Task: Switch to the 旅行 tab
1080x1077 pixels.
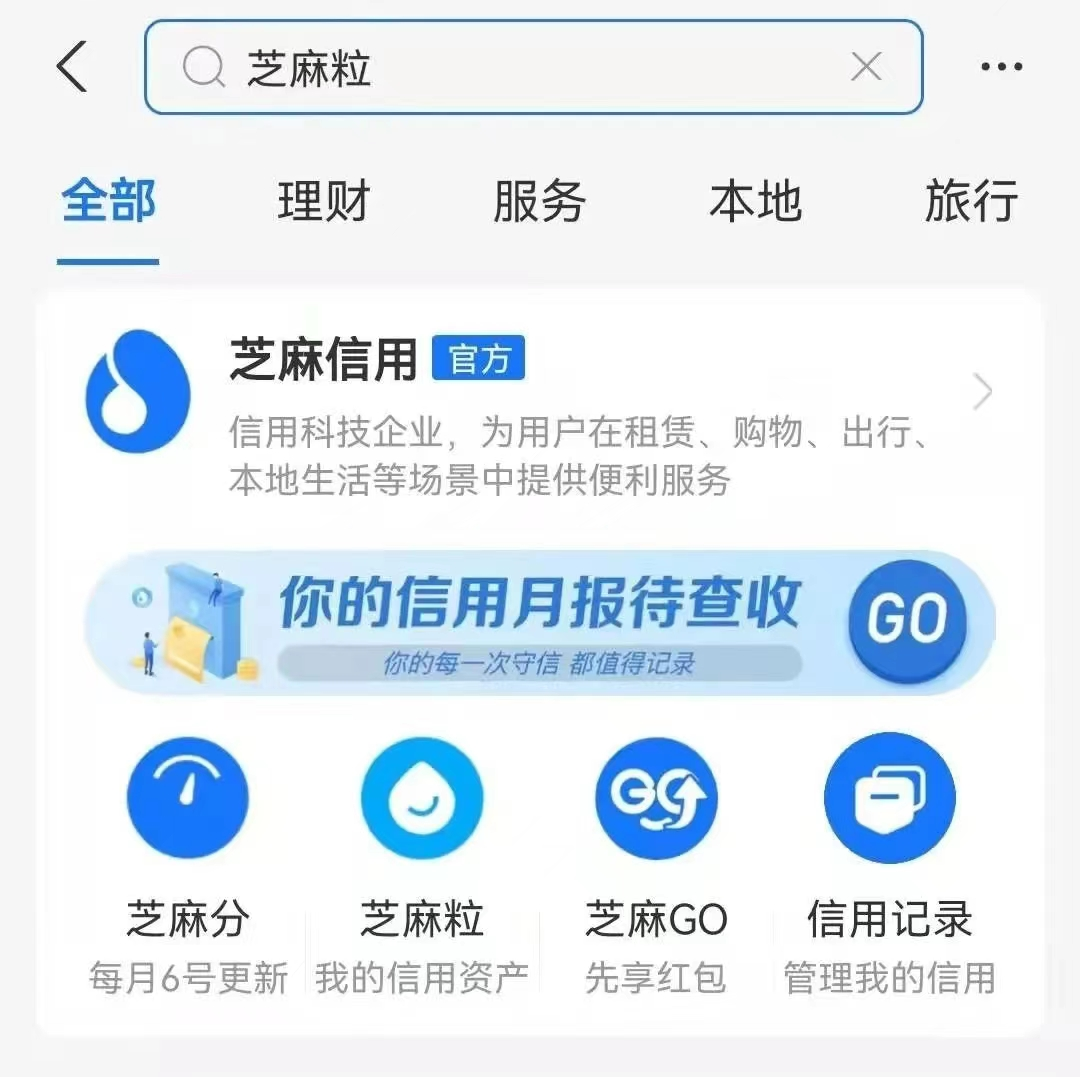Action: [971, 202]
